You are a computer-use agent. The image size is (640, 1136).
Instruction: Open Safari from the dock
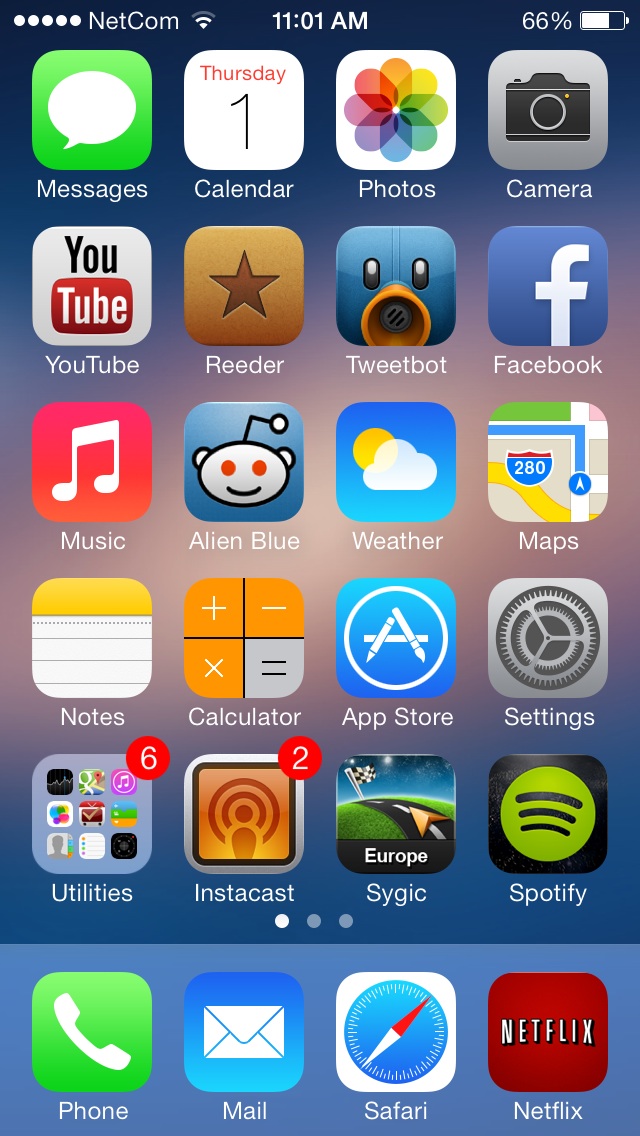pos(396,1032)
